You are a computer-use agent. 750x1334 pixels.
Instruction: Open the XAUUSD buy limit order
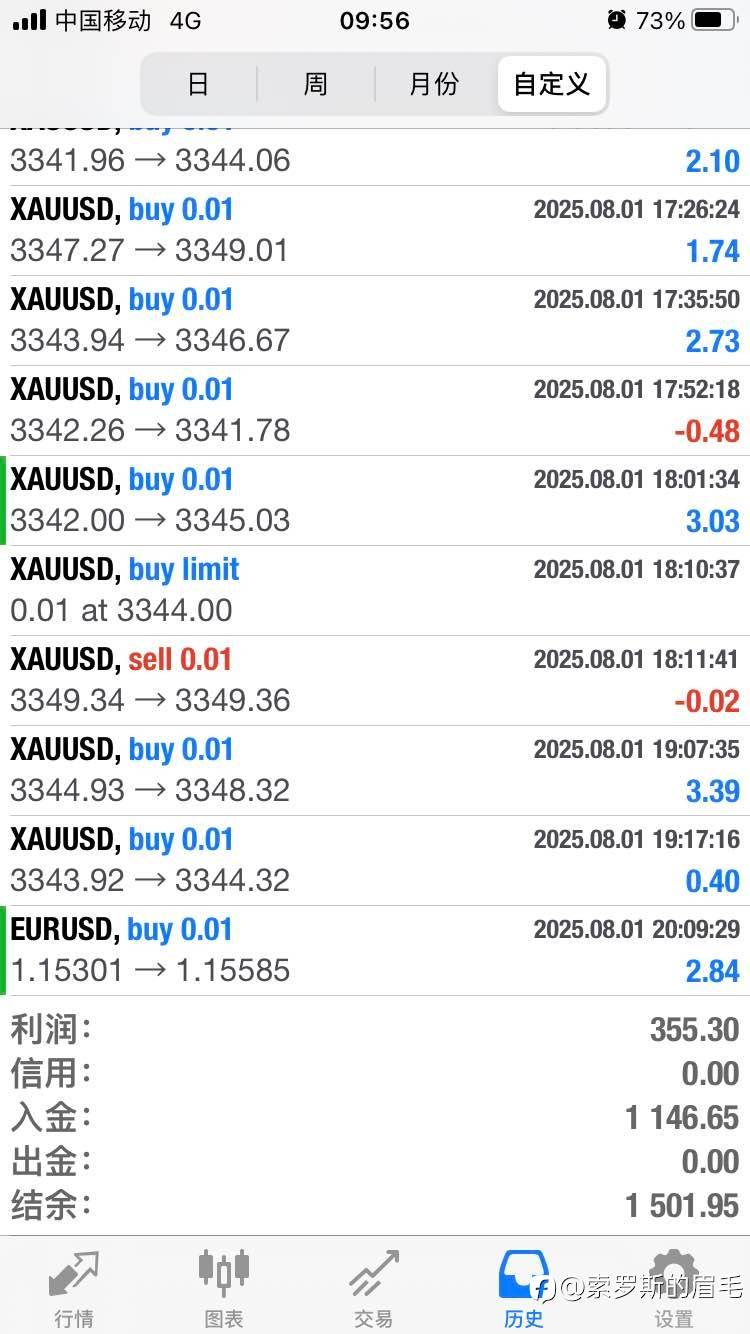375,590
